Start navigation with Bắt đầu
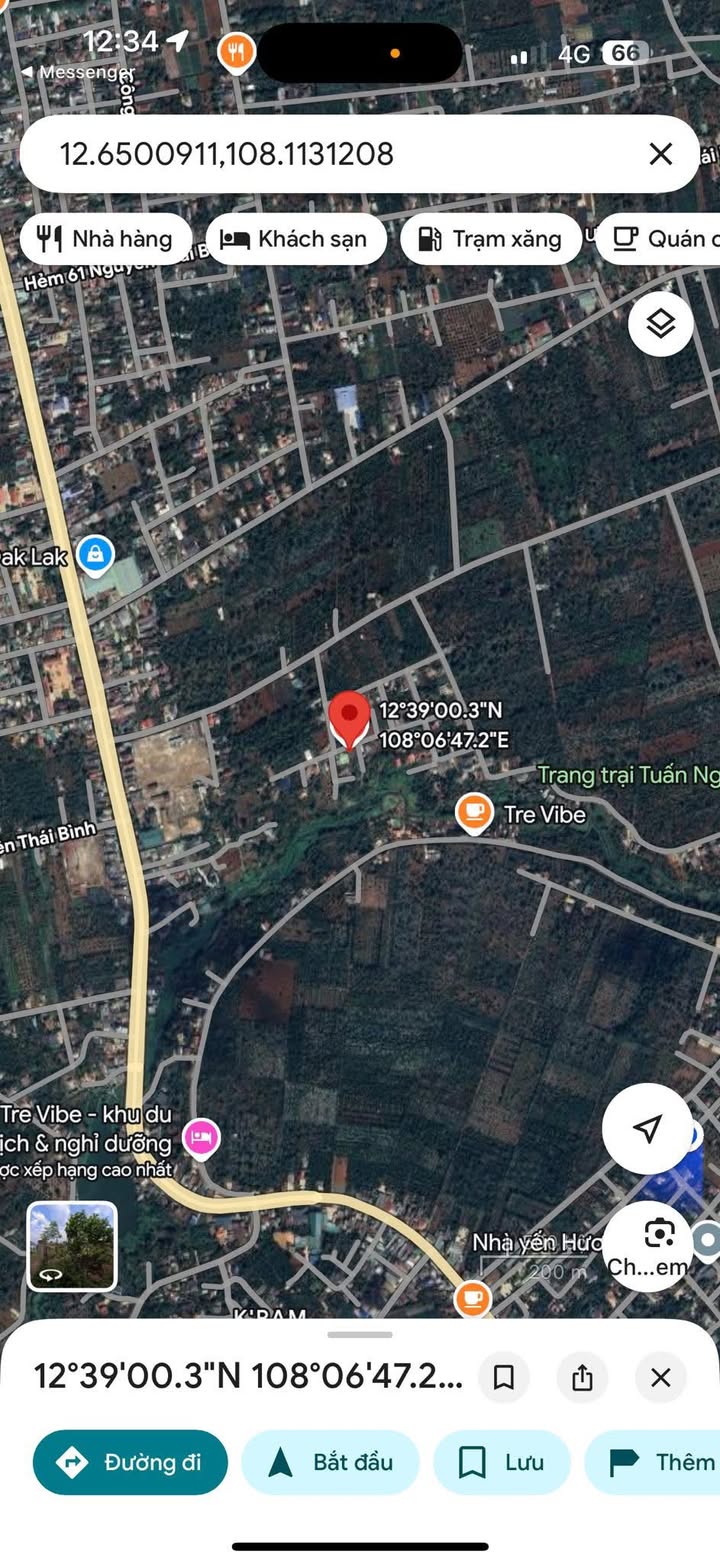The height and width of the screenshot is (1564, 720). pos(331,1462)
